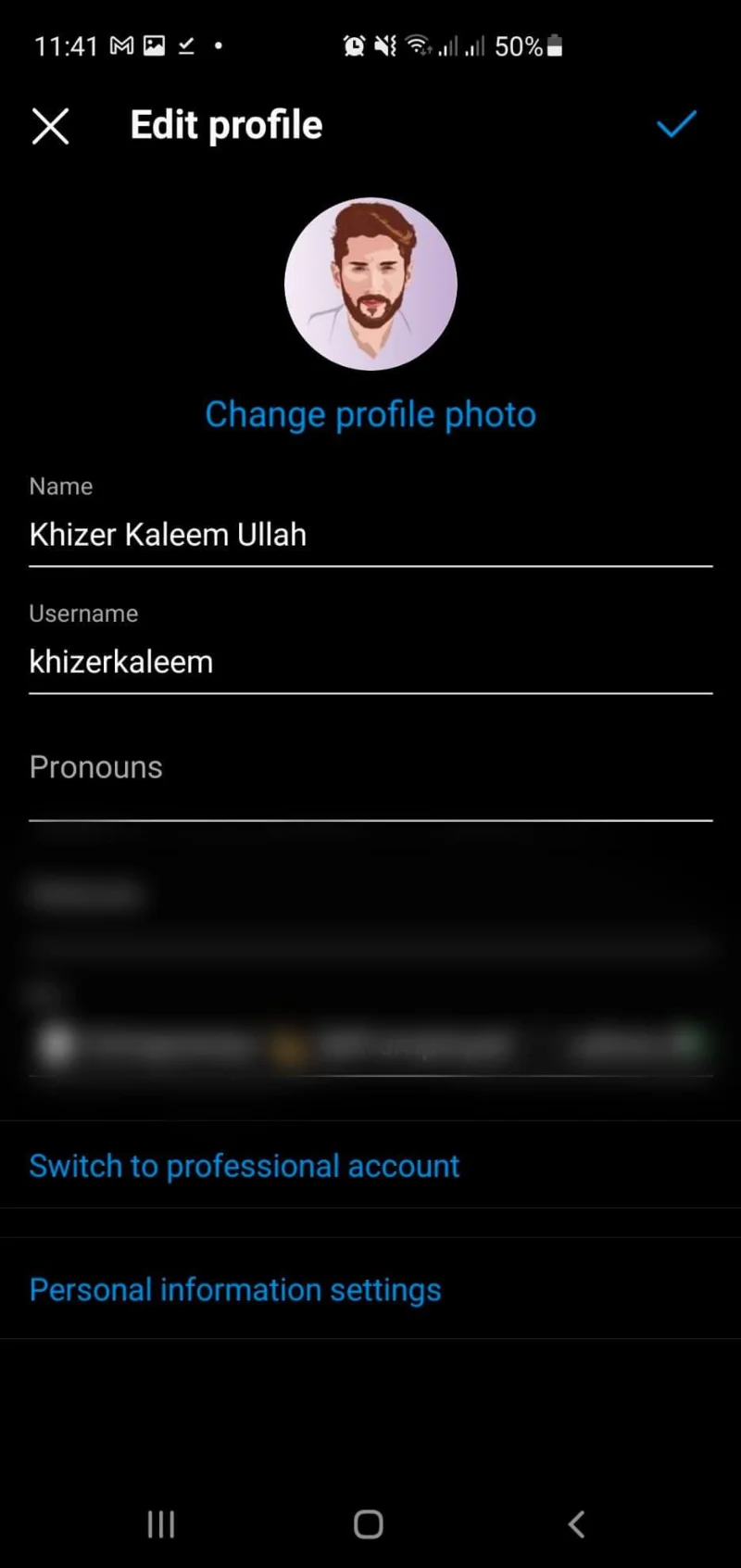
Task: Select the profile photo avatar
Action: 370,284
